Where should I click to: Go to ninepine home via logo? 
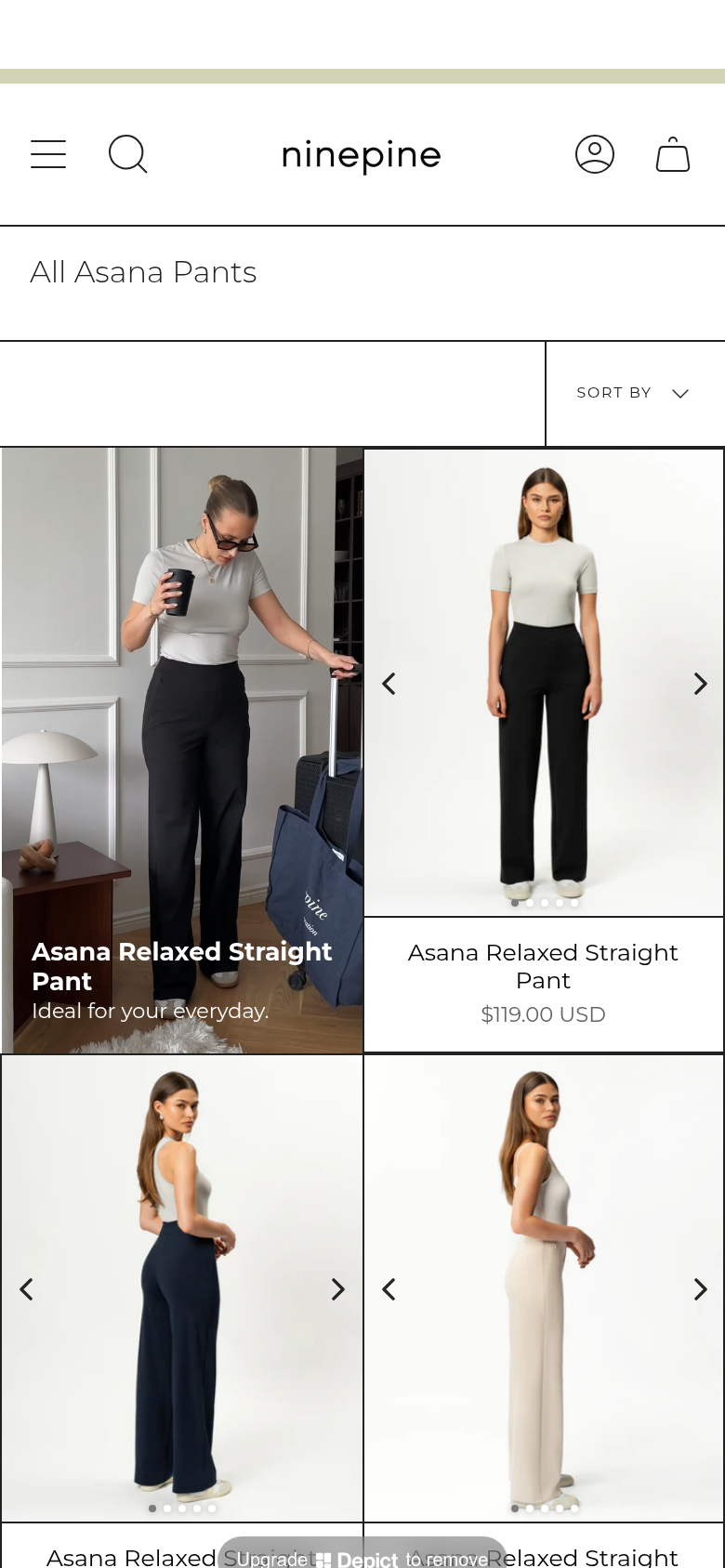click(361, 155)
